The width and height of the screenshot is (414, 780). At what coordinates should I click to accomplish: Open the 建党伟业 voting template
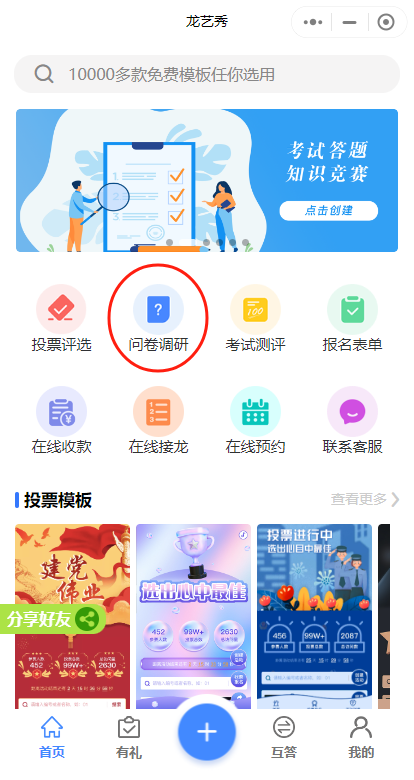pyautogui.click(x=73, y=616)
